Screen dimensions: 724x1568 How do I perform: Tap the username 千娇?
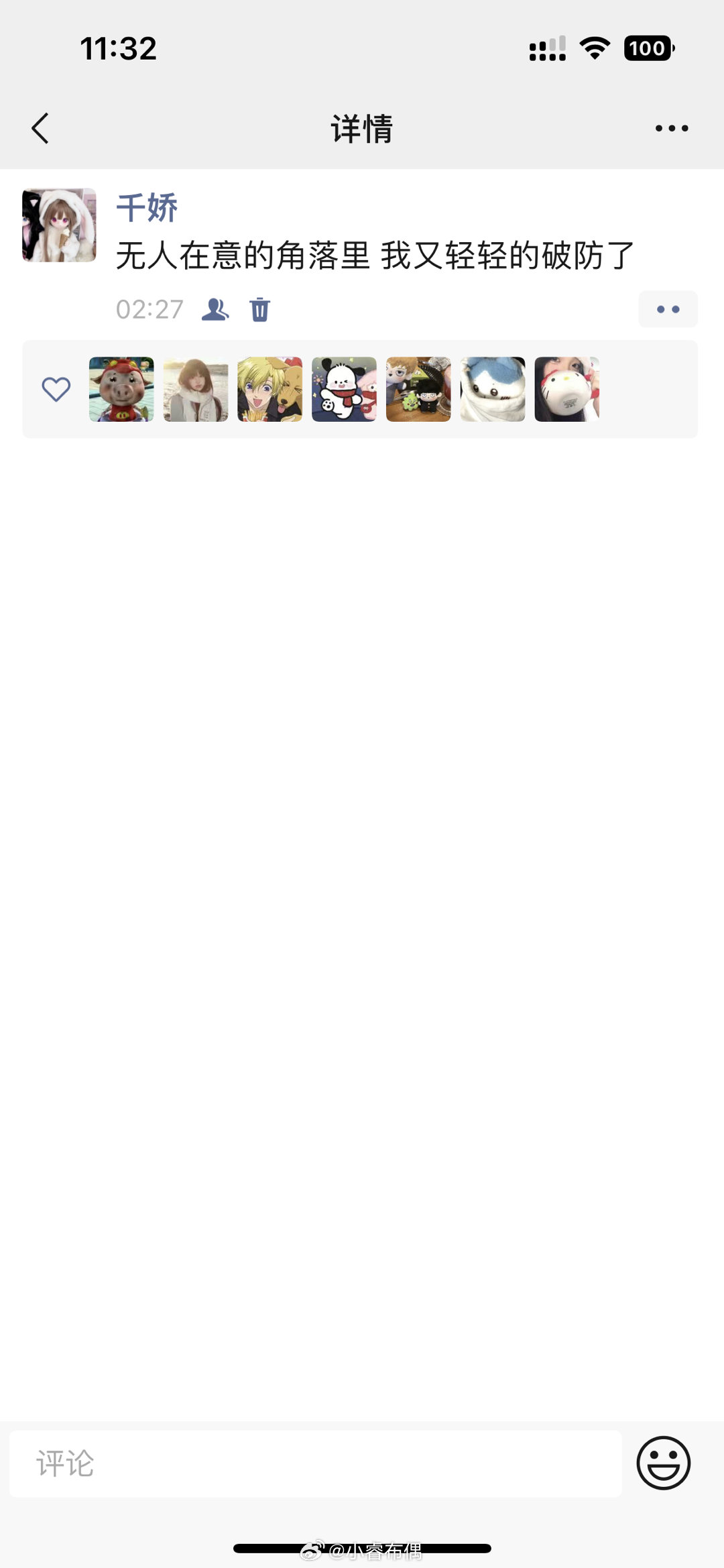(147, 207)
